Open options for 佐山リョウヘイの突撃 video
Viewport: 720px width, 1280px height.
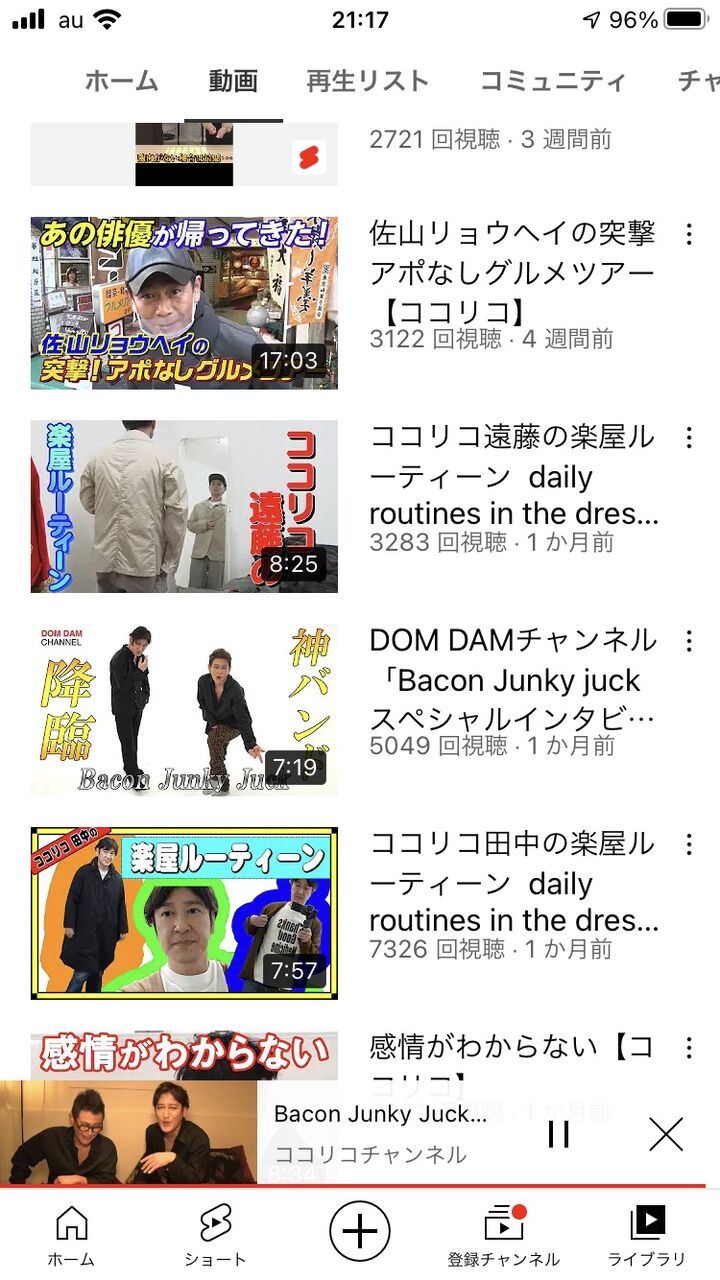coord(688,235)
